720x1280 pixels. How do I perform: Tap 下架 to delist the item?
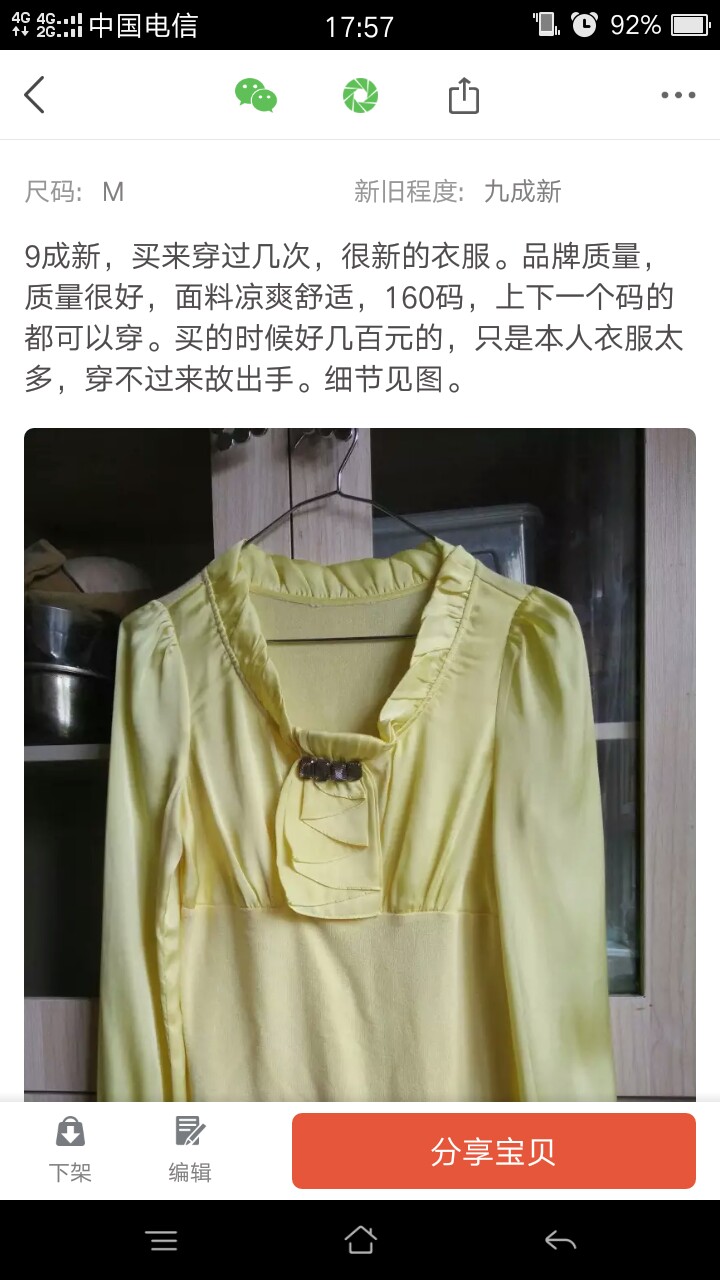click(x=70, y=1150)
